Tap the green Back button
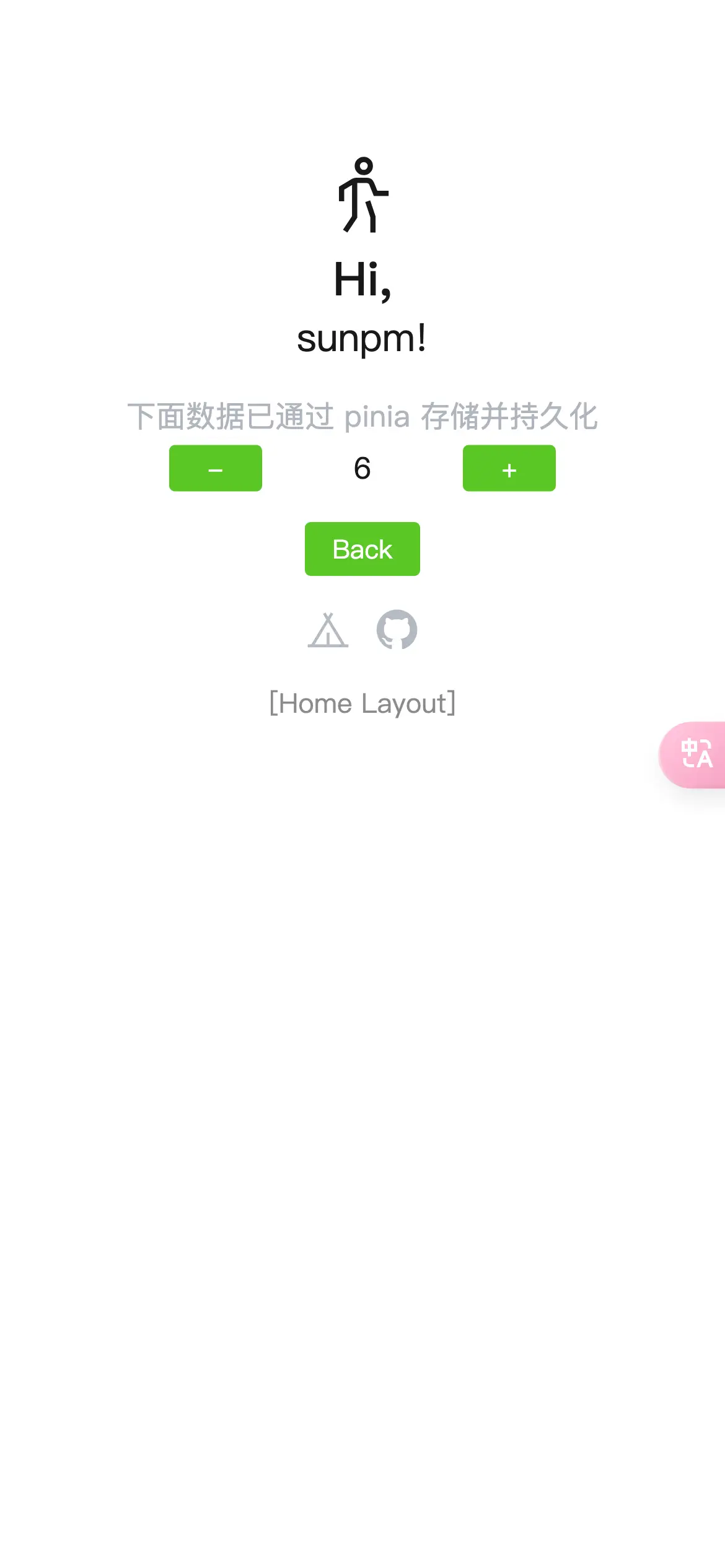This screenshot has width=725, height=1568. (362, 549)
